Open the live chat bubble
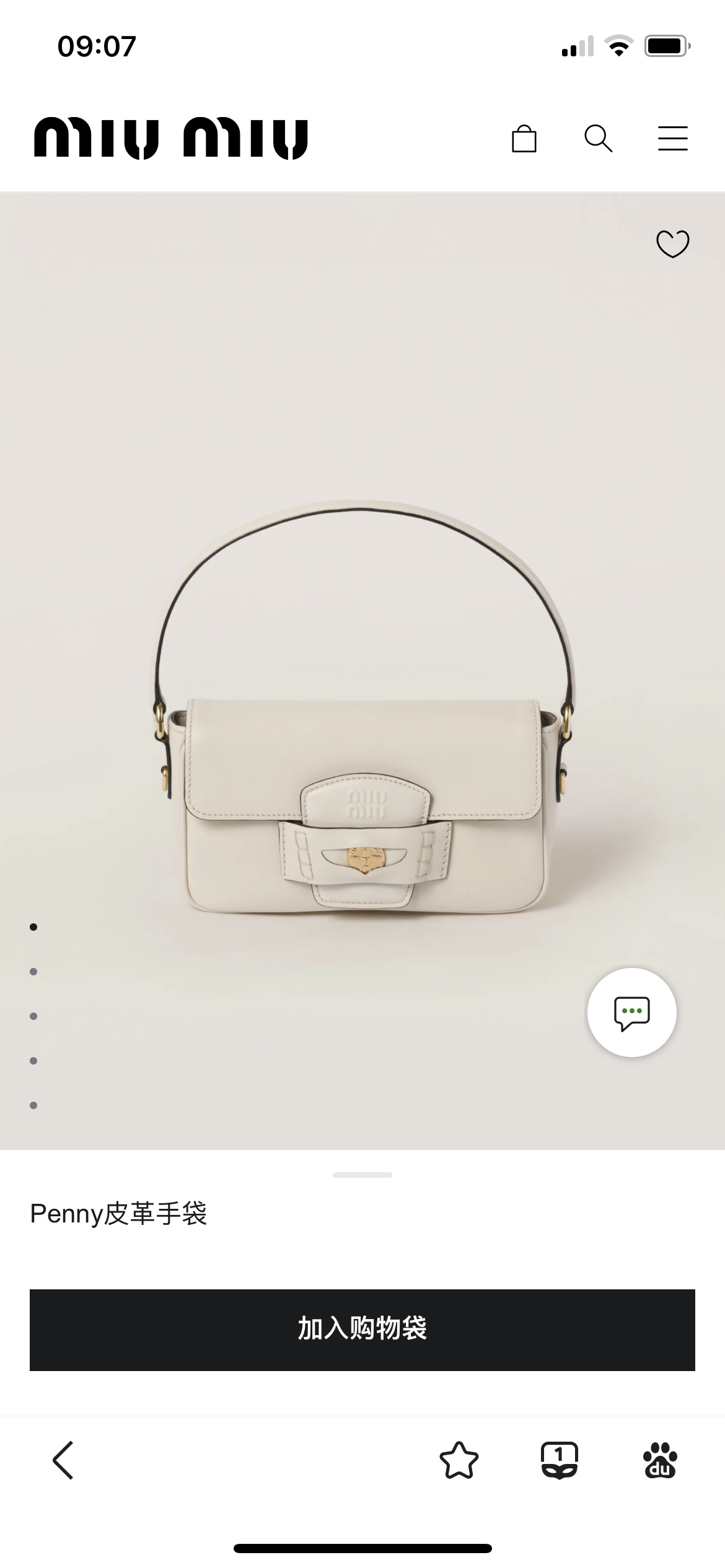The height and width of the screenshot is (1568, 725). (631, 1013)
